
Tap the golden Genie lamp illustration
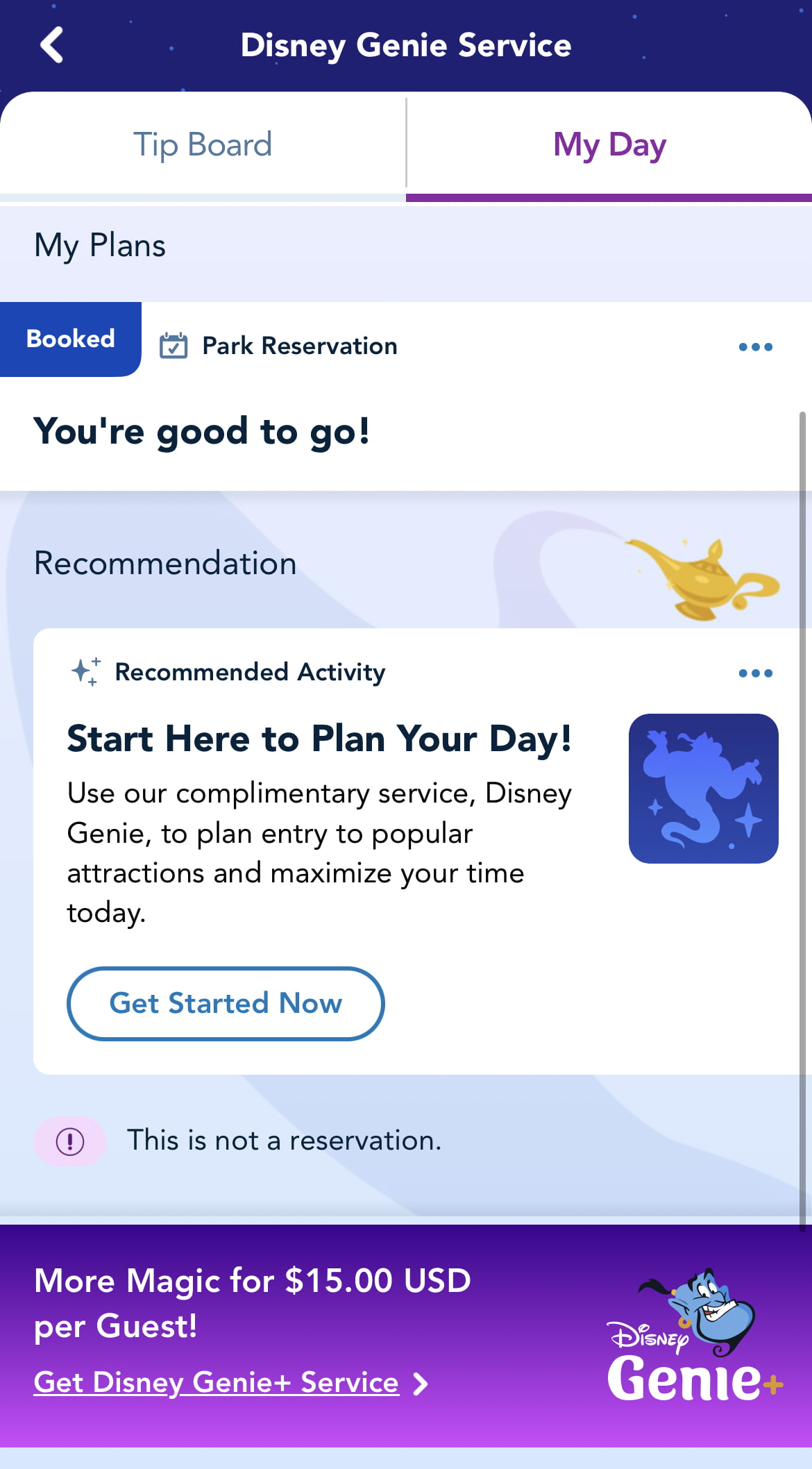[x=703, y=576]
